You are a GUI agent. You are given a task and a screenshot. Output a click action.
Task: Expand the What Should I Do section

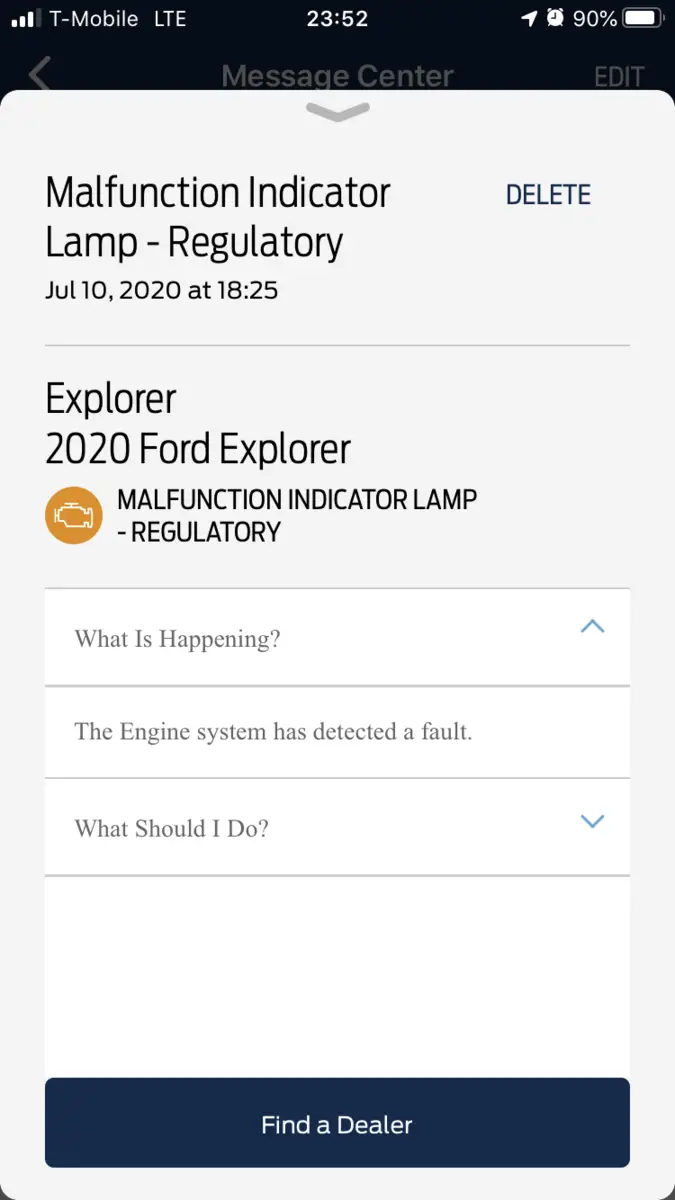(x=337, y=827)
